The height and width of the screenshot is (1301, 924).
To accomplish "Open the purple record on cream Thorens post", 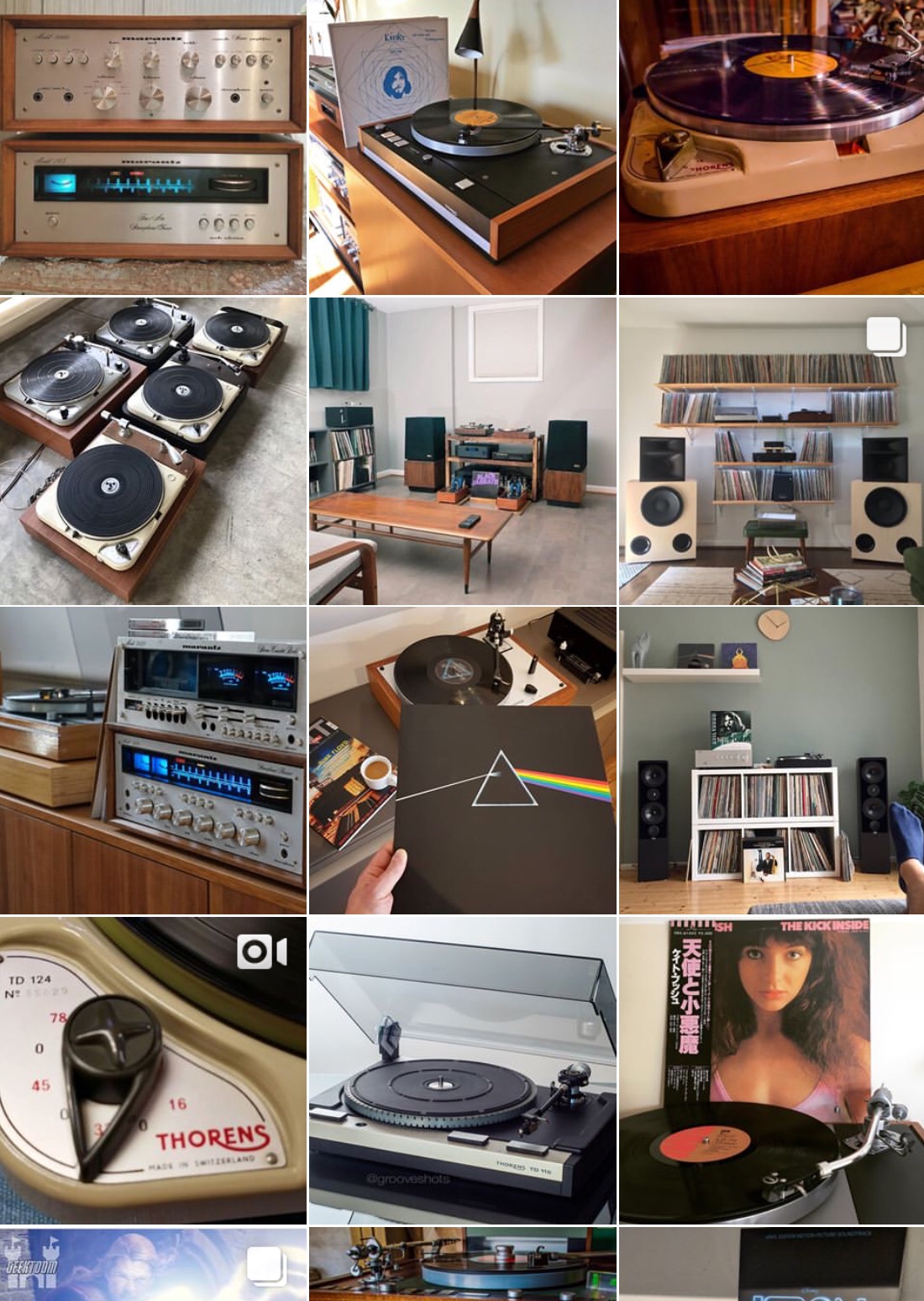I will [771, 147].
